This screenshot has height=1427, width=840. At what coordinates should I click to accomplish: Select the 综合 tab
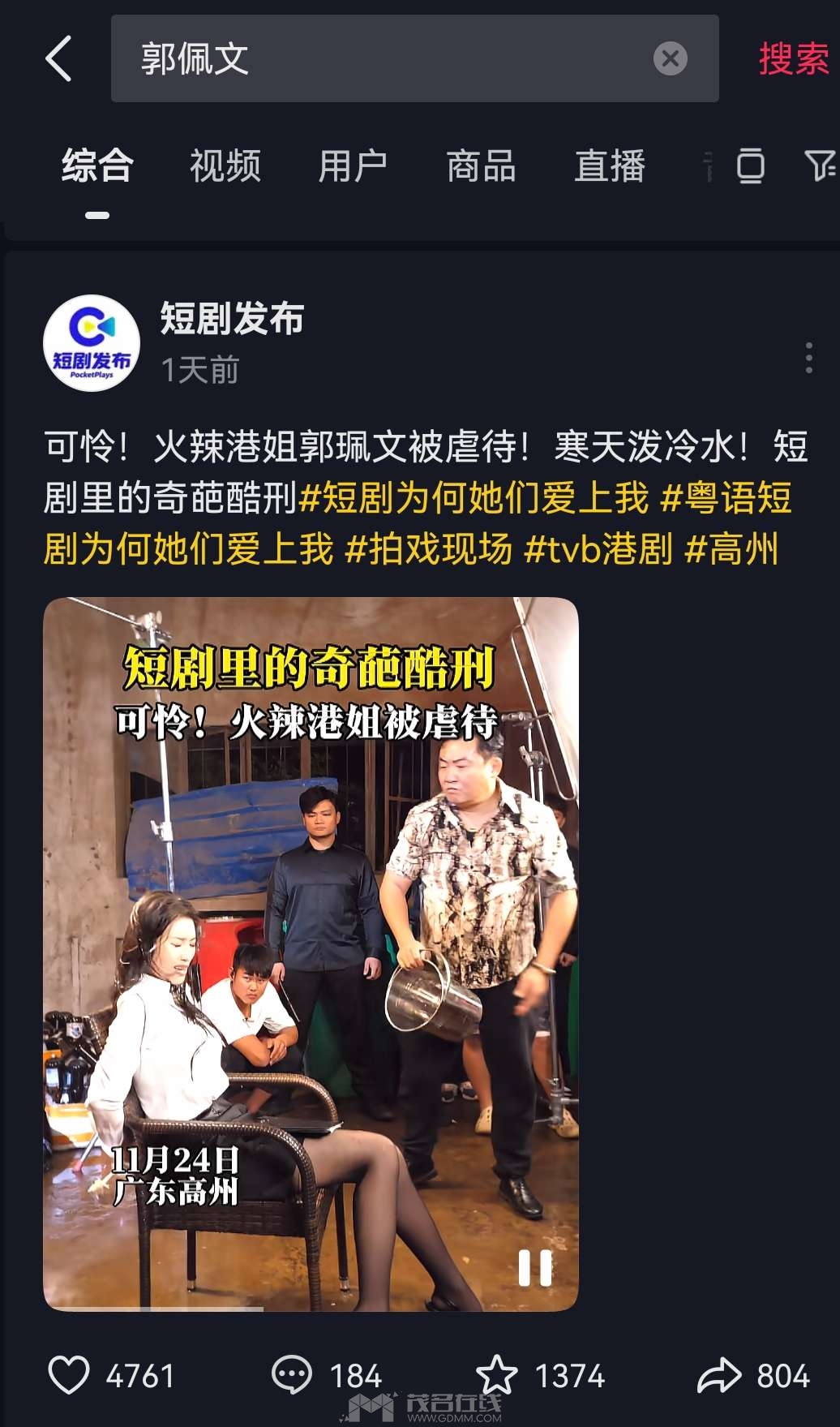[x=97, y=166]
